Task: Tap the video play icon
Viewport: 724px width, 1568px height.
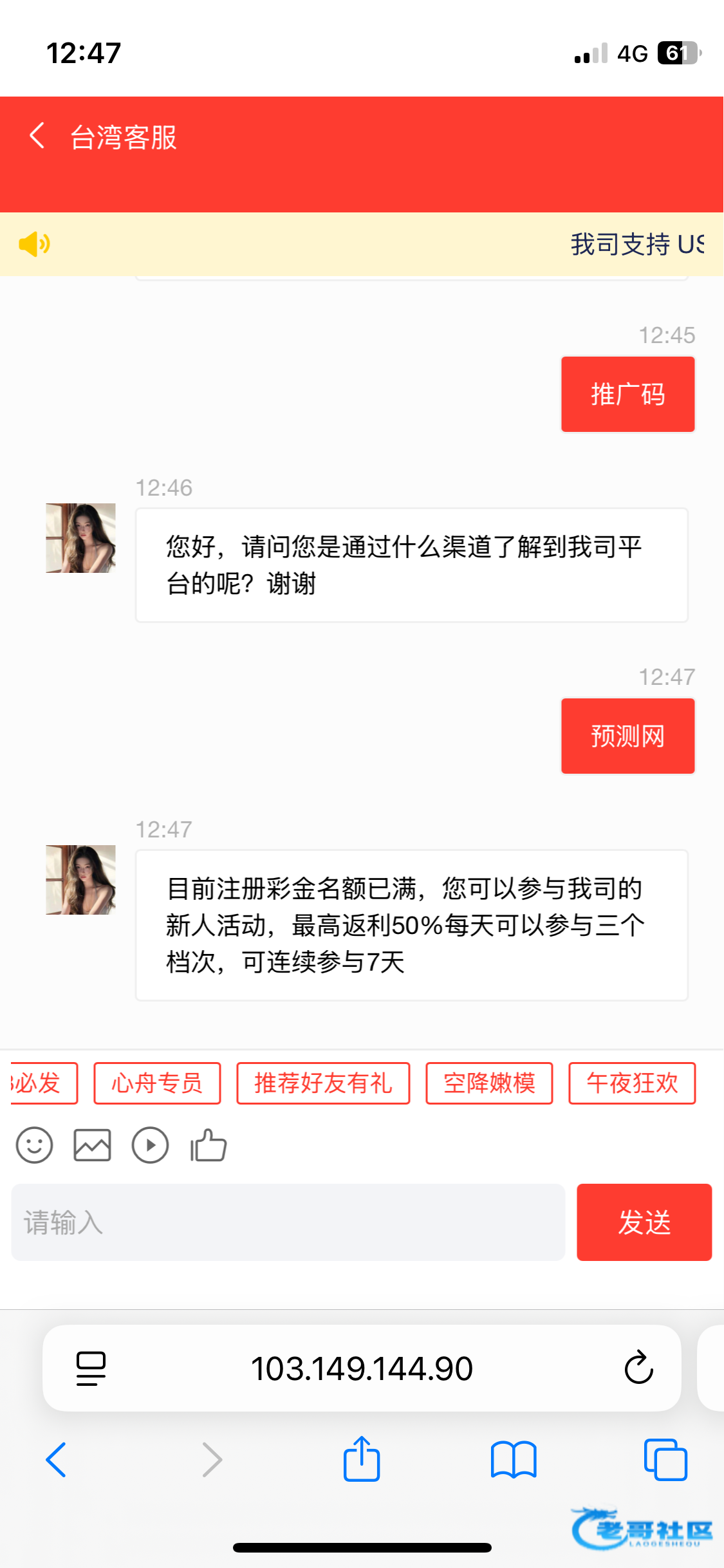Action: 150,1145
